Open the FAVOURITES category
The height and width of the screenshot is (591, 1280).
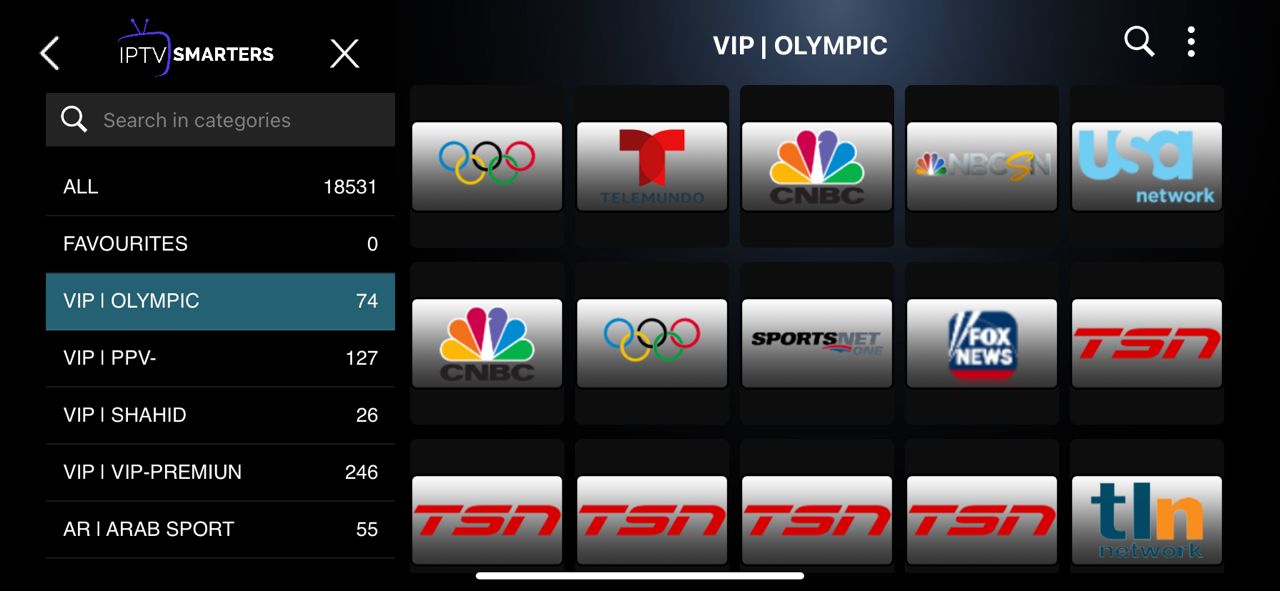tap(220, 244)
